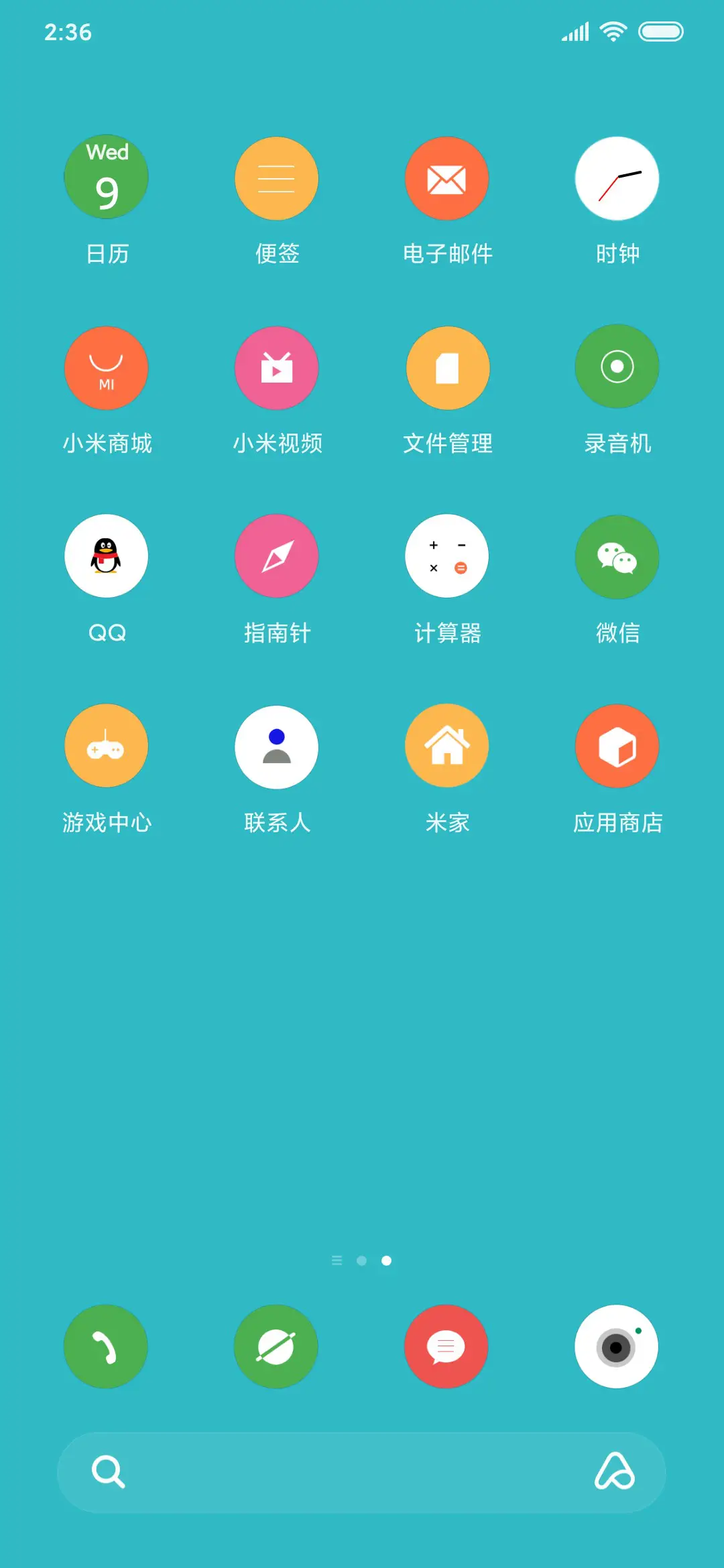Open the 计算器 calculator
Viewport: 724px width, 1568px height.
coord(446,556)
